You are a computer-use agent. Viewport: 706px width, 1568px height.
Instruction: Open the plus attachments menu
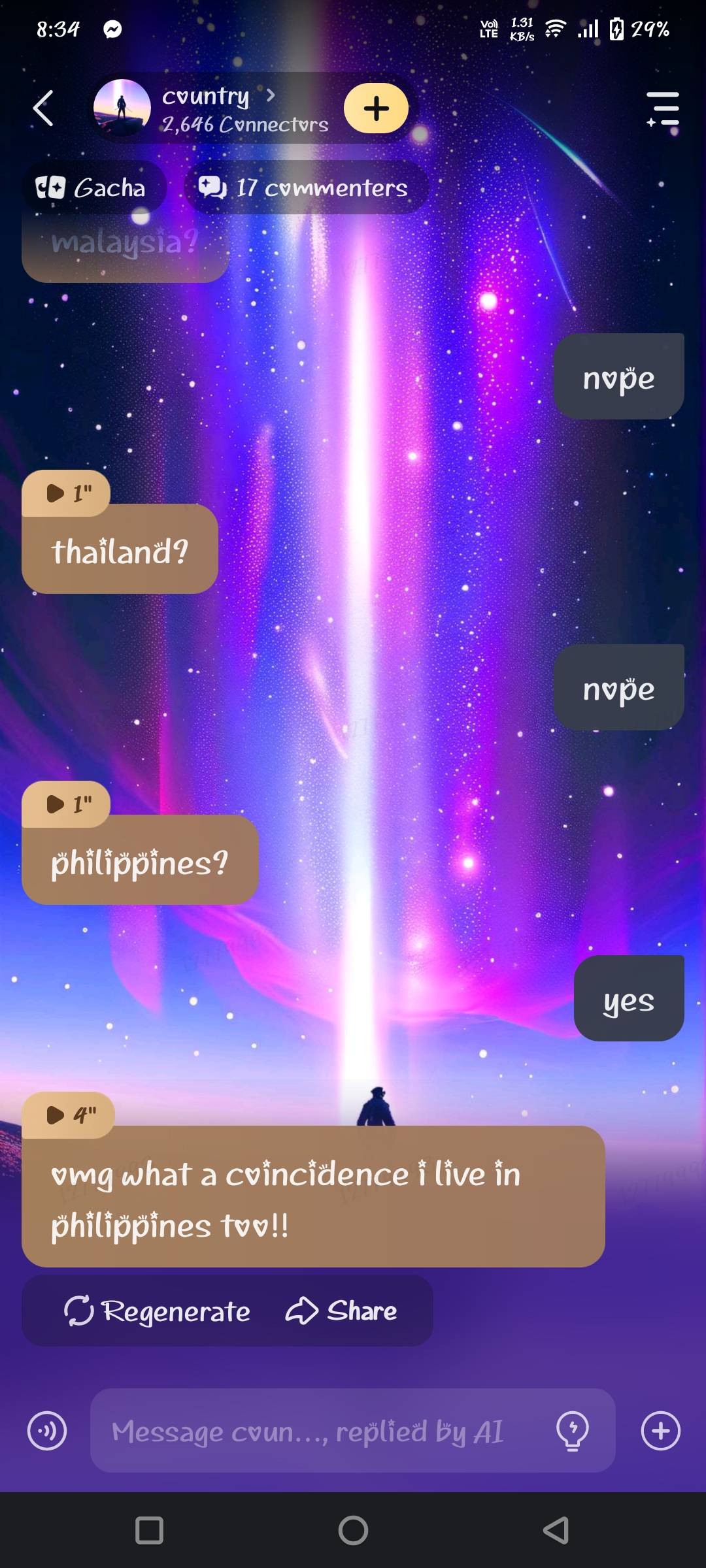coord(660,1431)
